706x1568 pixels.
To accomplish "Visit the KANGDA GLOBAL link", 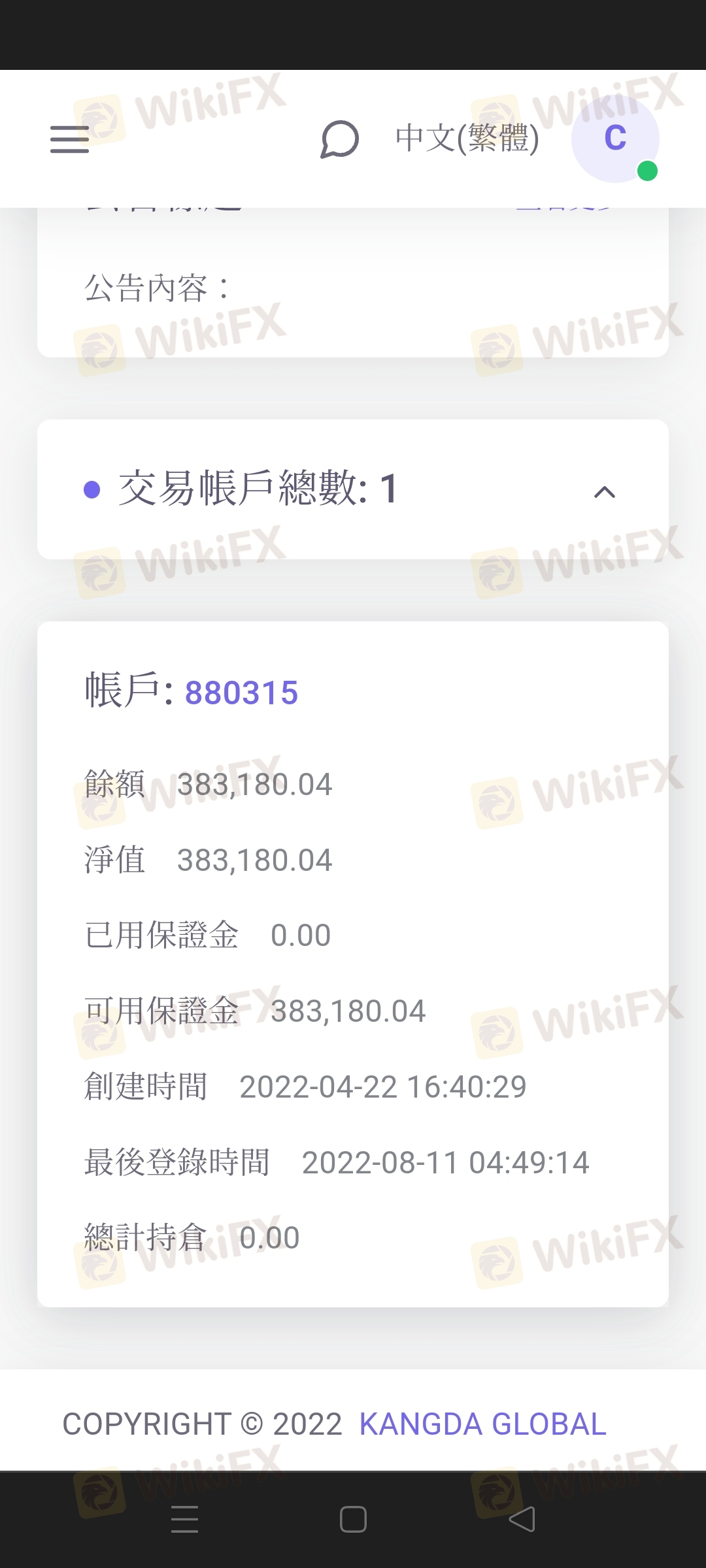I will [x=482, y=1424].
